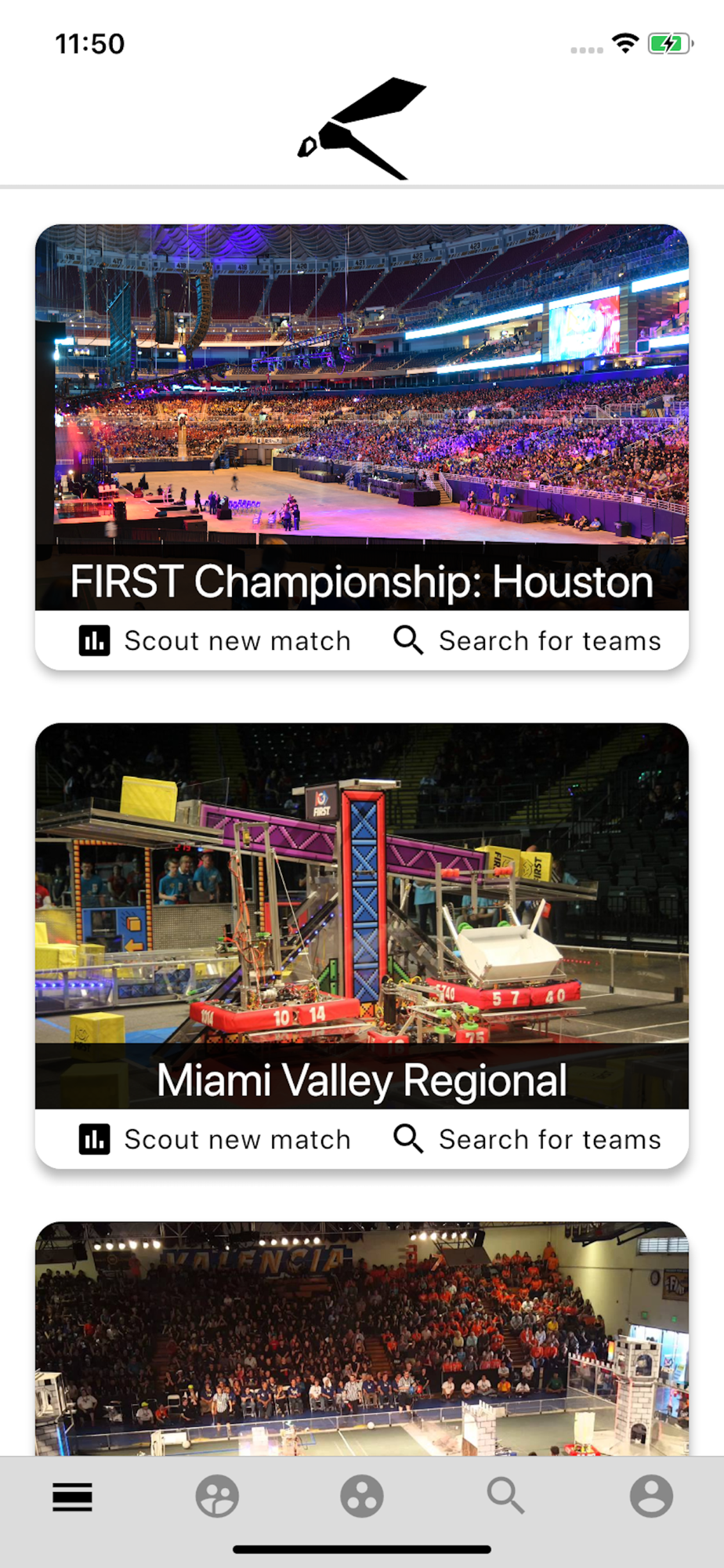This screenshot has width=724, height=1568.
Task: Switch to the search tab
Action: (x=506, y=1497)
